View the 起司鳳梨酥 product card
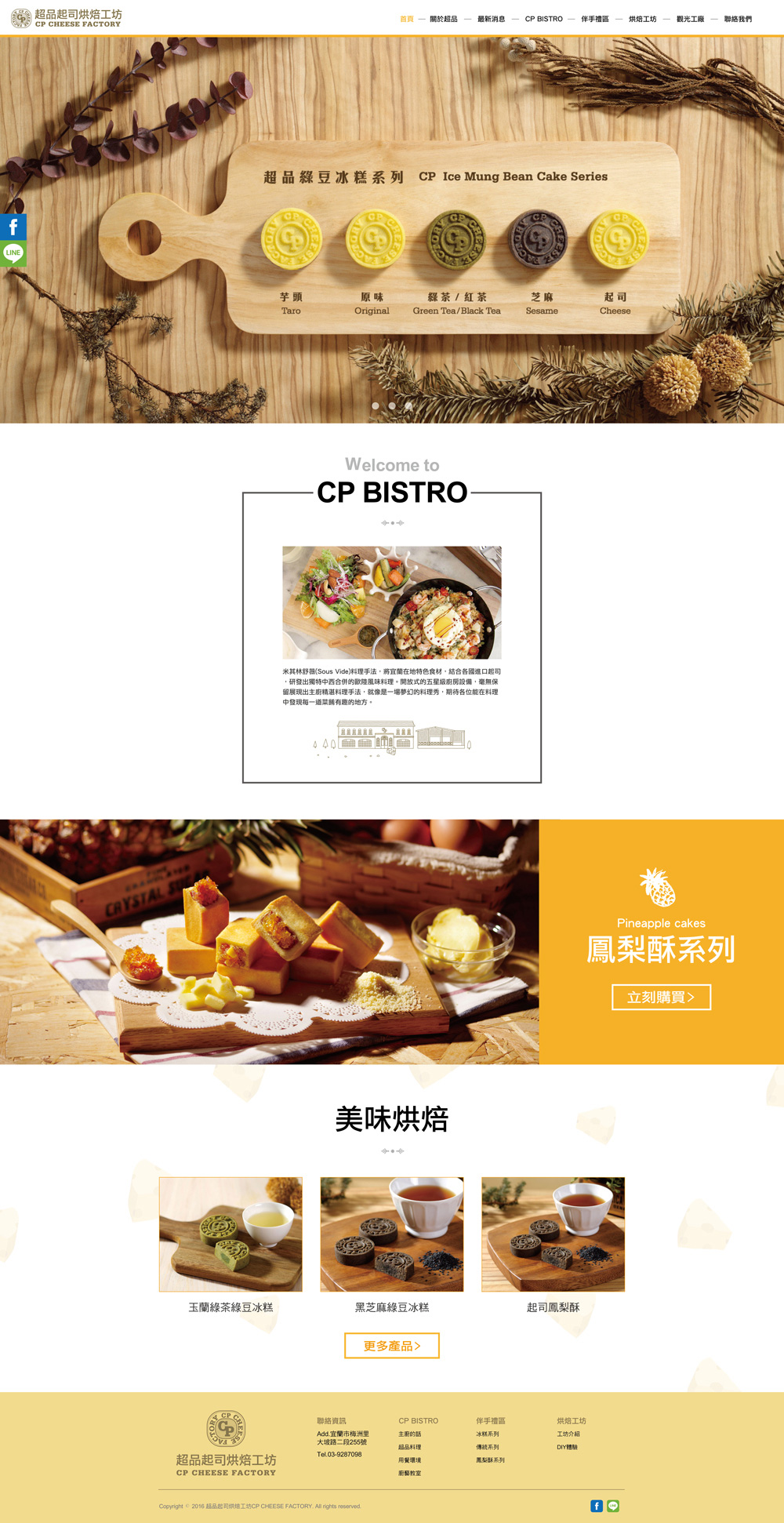784x1523 pixels. point(553,1234)
